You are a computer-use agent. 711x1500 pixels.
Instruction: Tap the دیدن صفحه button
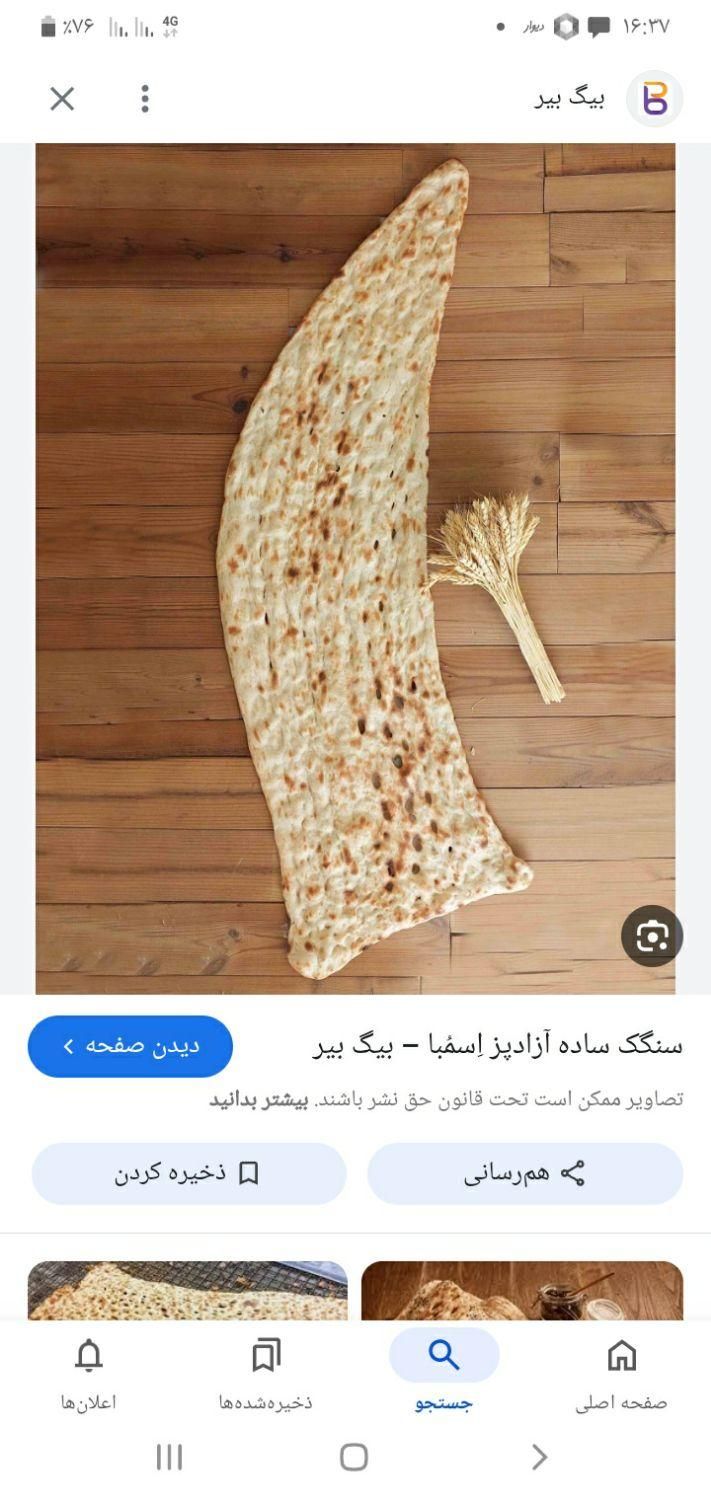pos(130,1046)
